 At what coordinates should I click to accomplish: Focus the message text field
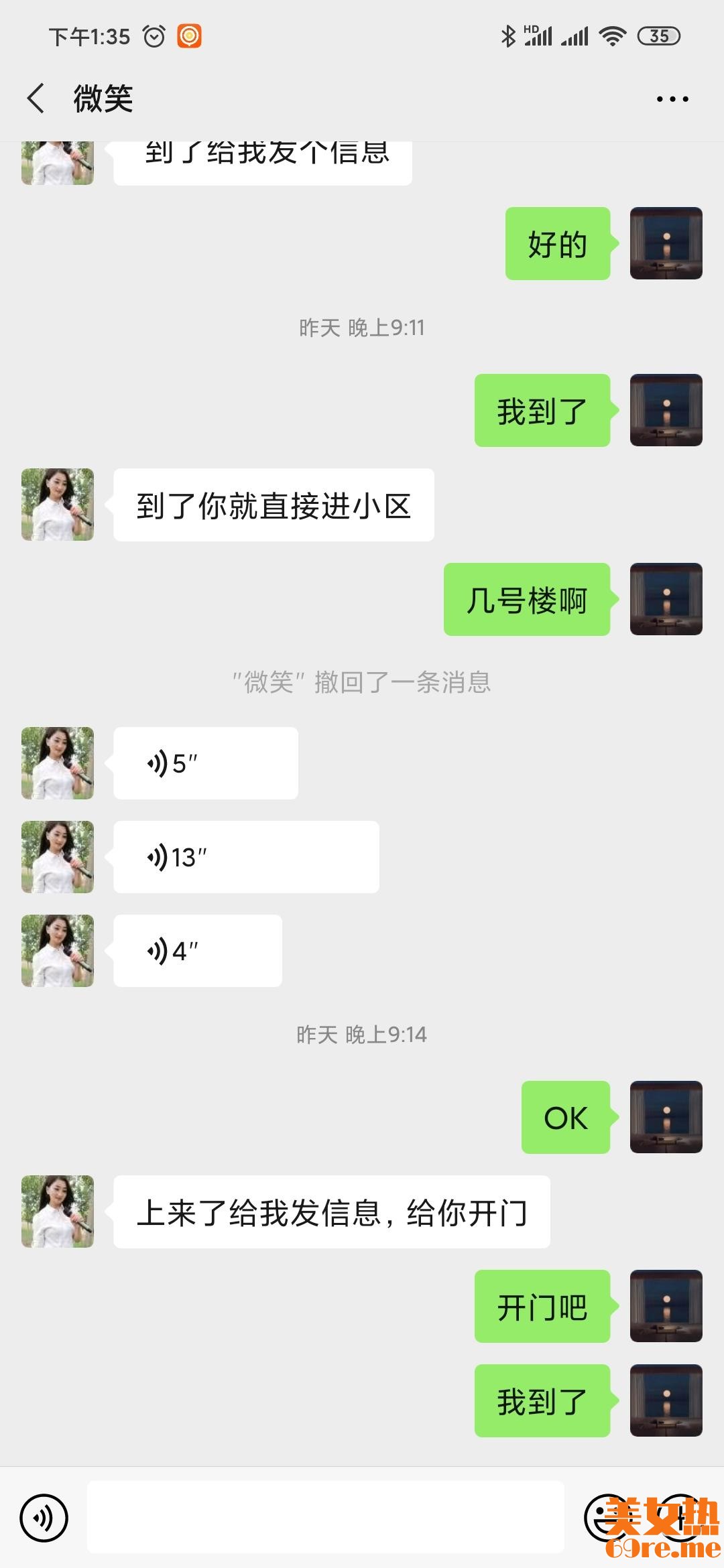pyautogui.click(x=325, y=1518)
